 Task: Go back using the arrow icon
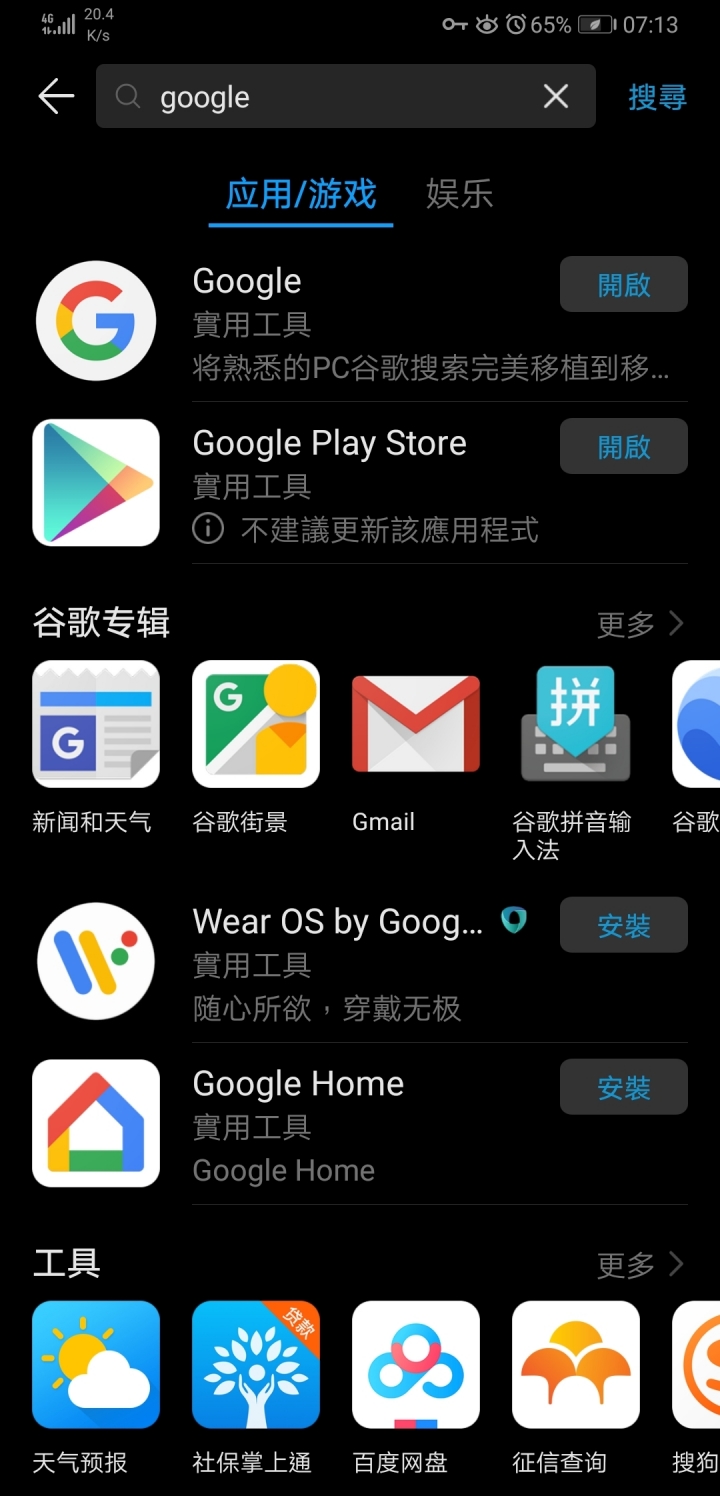coord(56,97)
